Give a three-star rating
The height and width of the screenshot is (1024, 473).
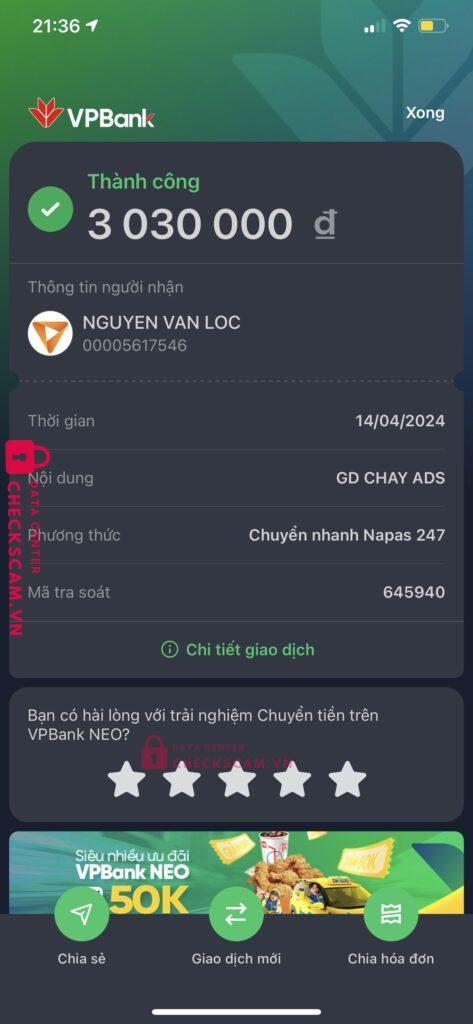pos(236,779)
